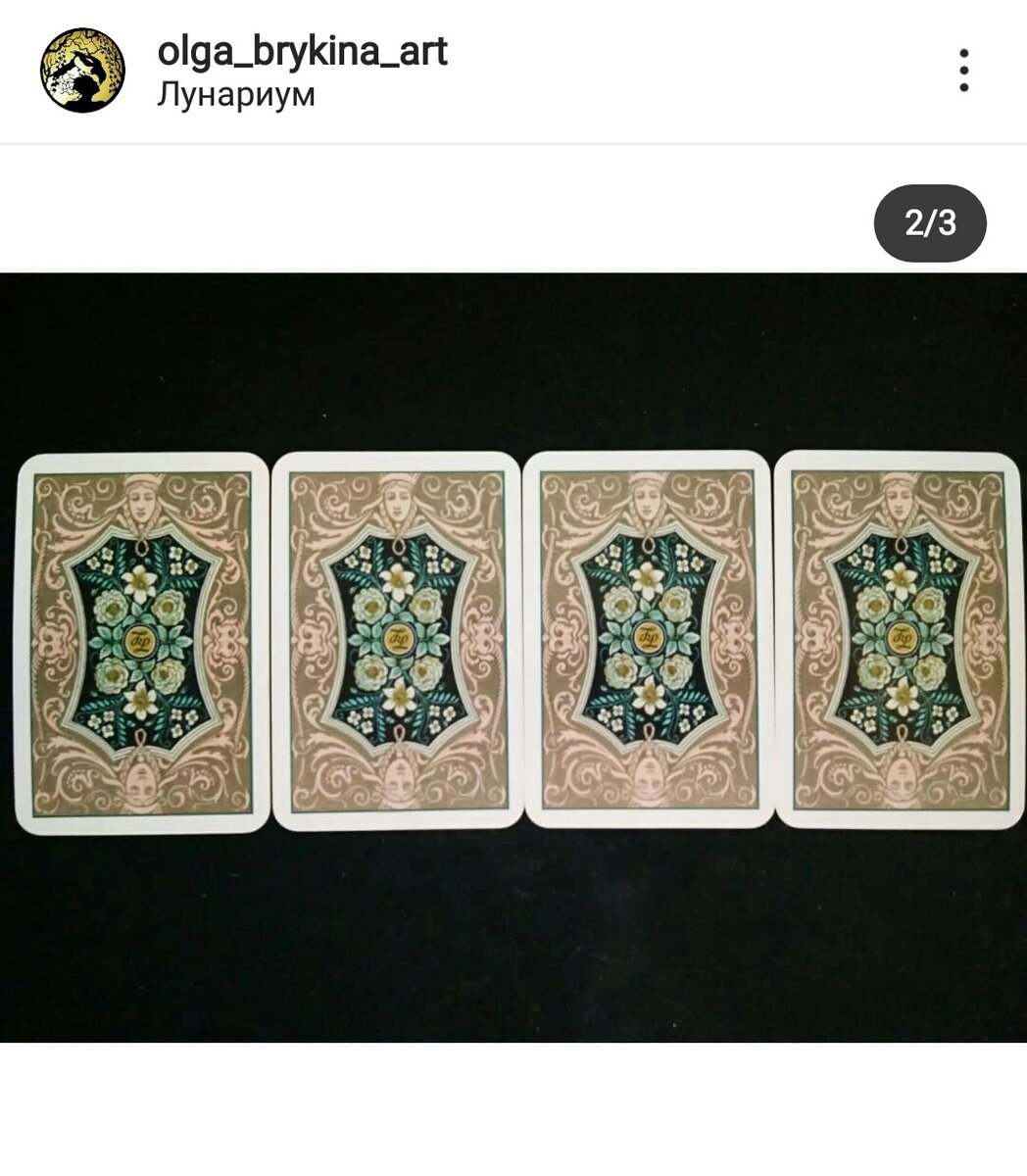Image resolution: width=1027 pixels, height=1176 pixels.
Task: Open the post's three-dot options menu
Action: tap(964, 71)
